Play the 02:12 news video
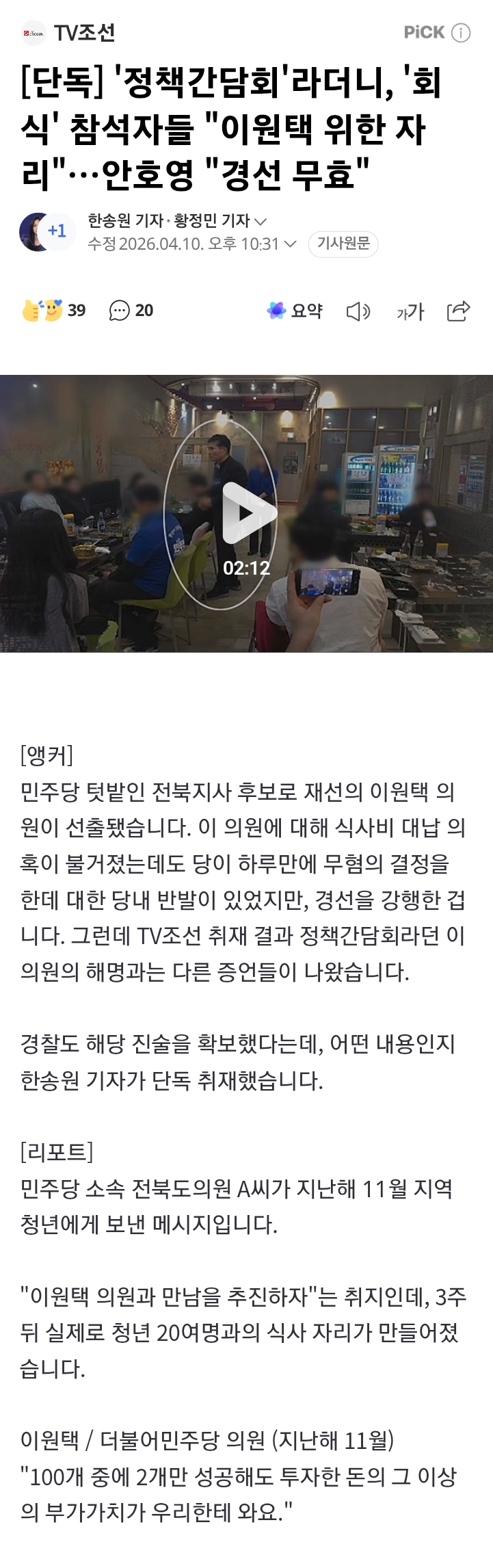 point(246,512)
